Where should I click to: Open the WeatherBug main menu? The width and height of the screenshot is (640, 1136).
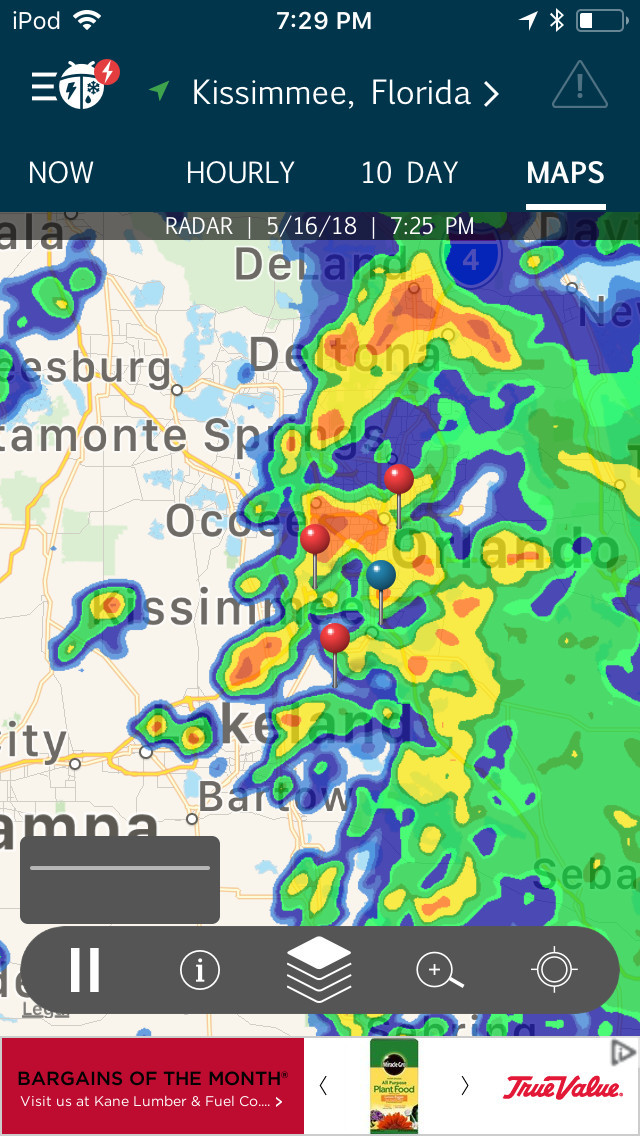pos(72,88)
